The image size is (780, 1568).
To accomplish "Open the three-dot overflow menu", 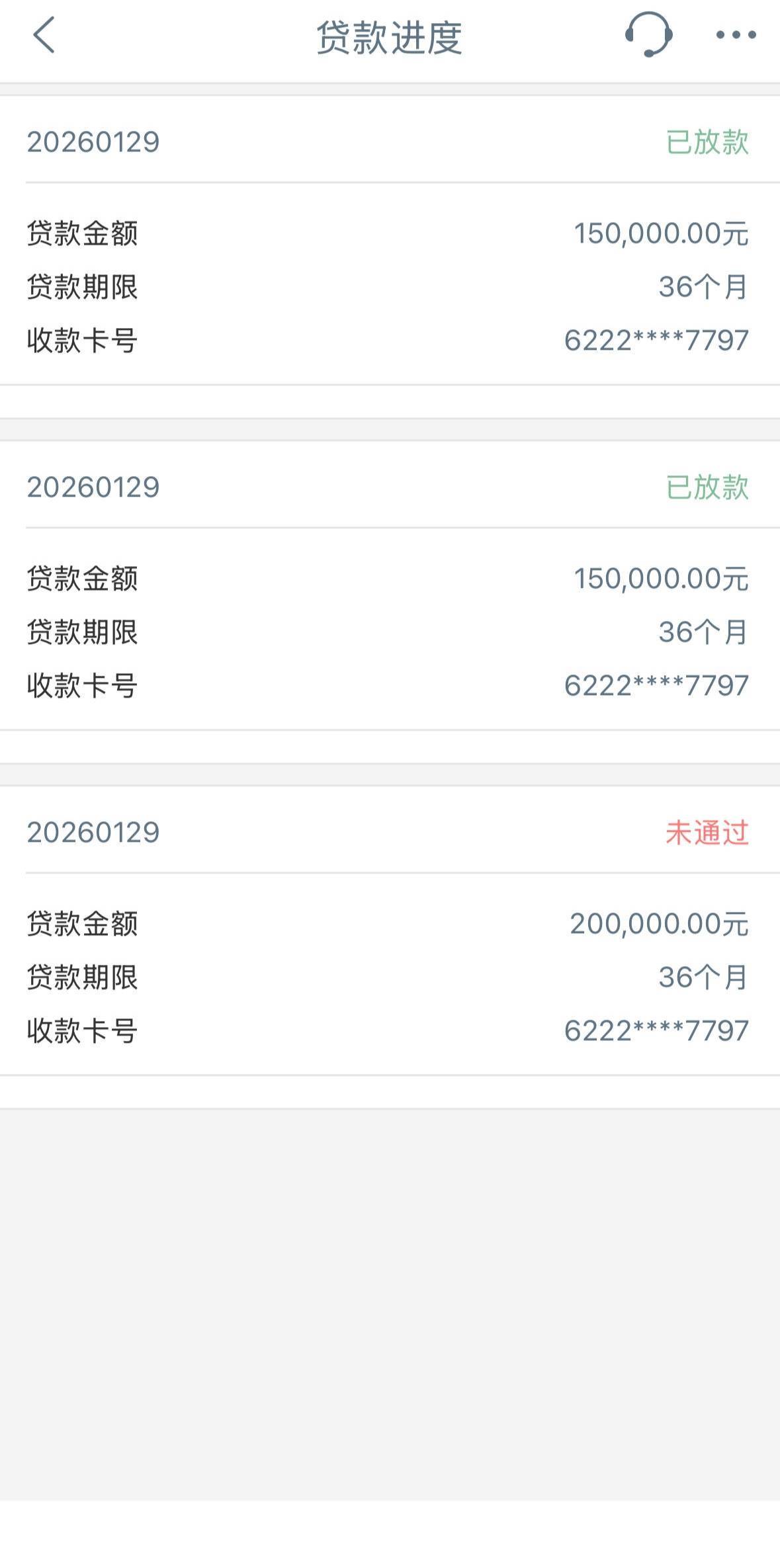I will click(x=736, y=35).
